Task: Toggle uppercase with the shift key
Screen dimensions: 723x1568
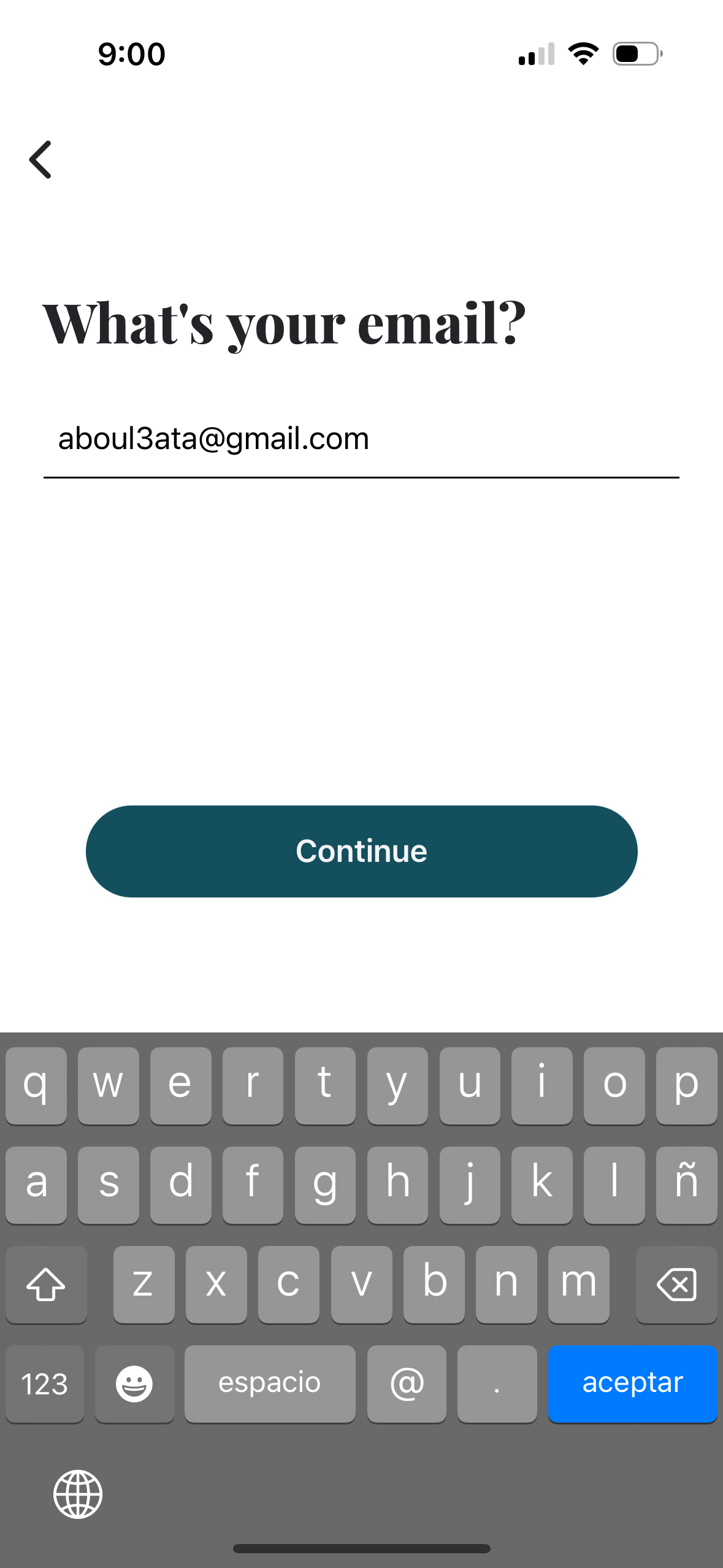Action: point(46,1285)
